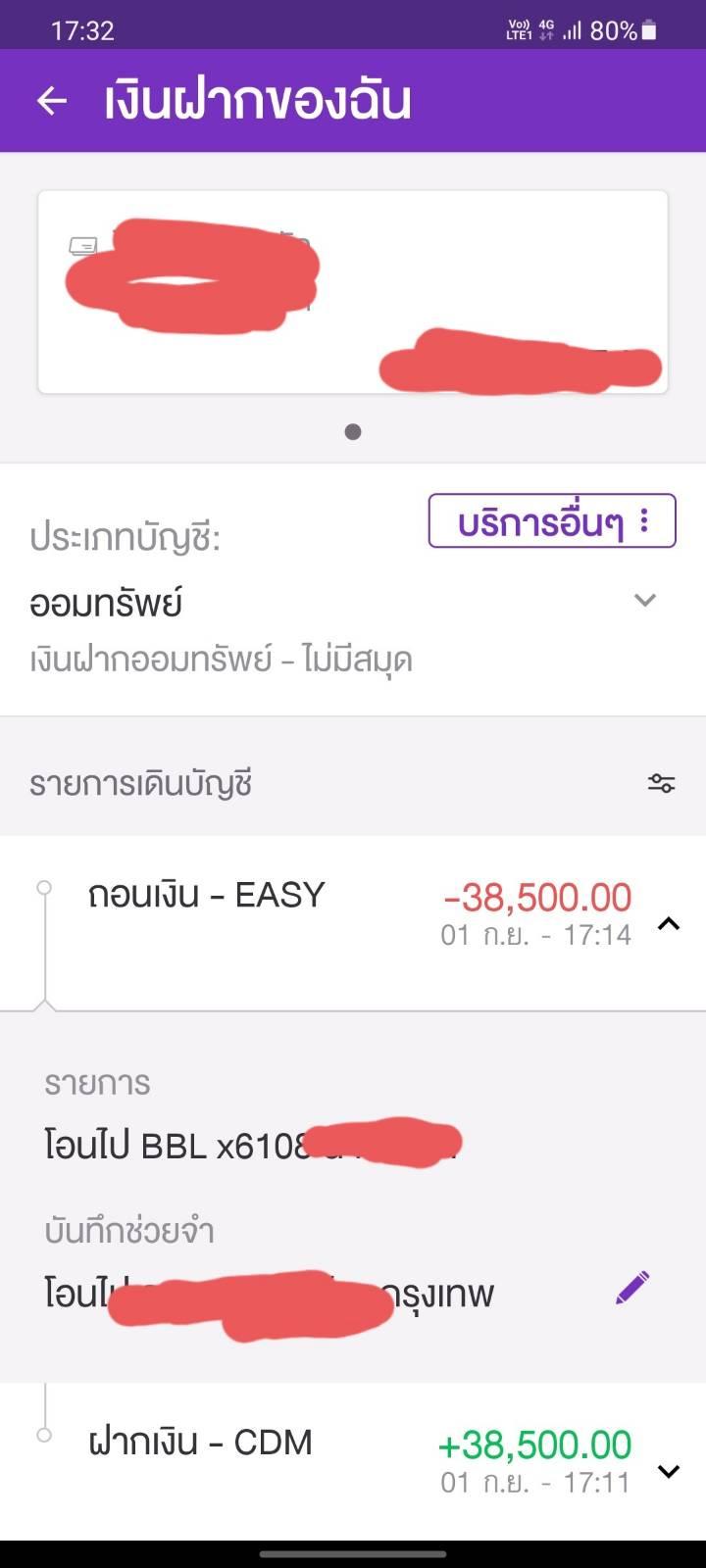Expand the ฝากเงิน - CDM transaction
706x1568 pixels.
pyautogui.click(x=669, y=1471)
